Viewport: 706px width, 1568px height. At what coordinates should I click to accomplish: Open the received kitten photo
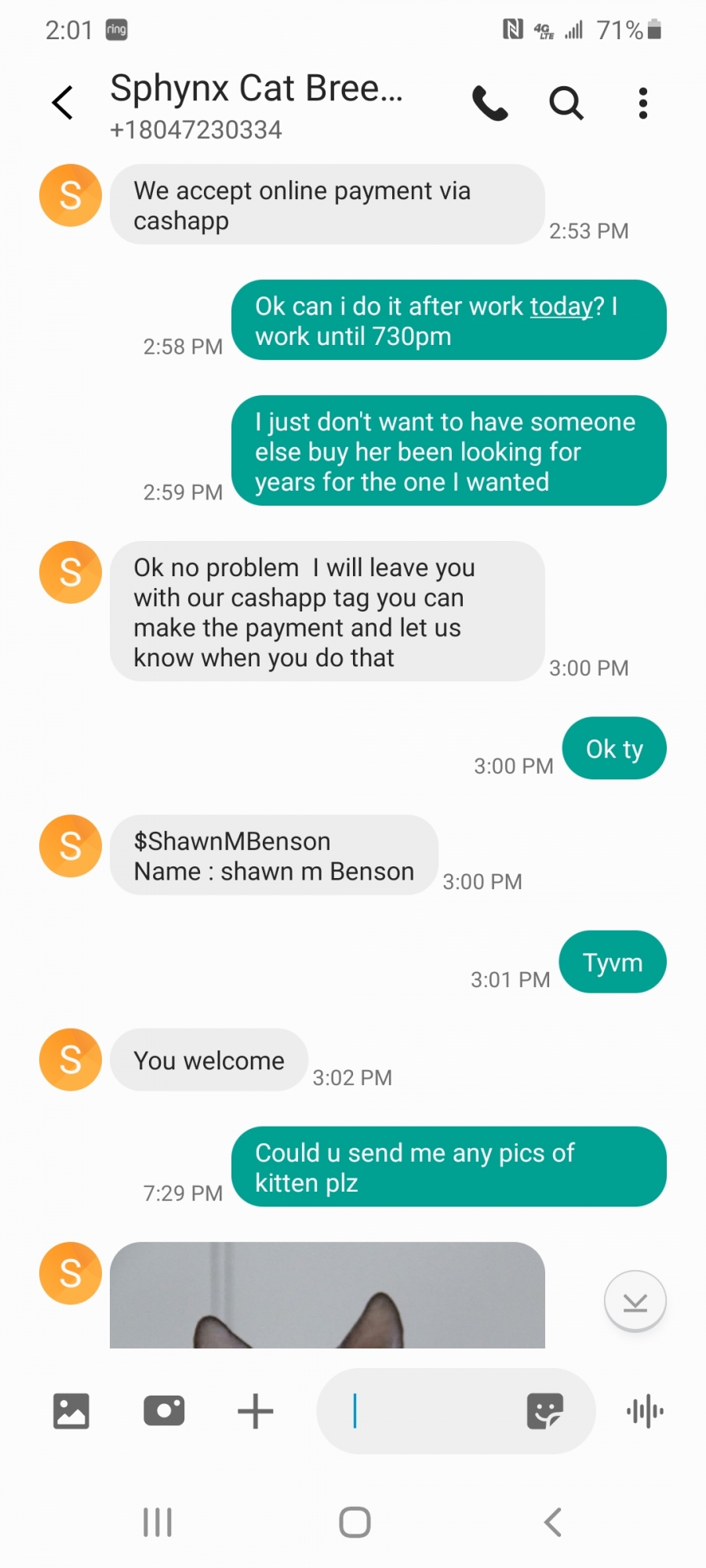pos(327,1295)
